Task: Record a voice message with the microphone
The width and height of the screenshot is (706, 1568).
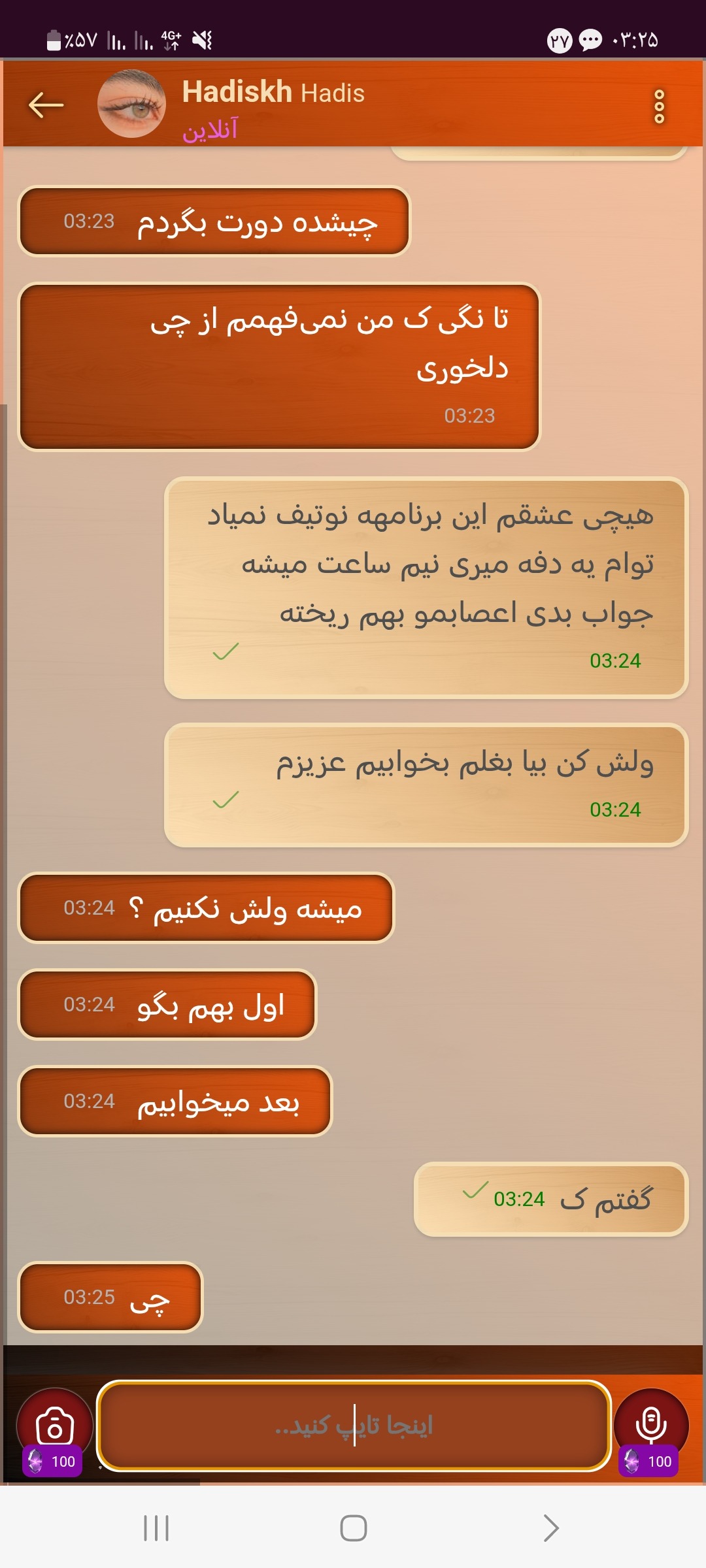Action: click(651, 1424)
